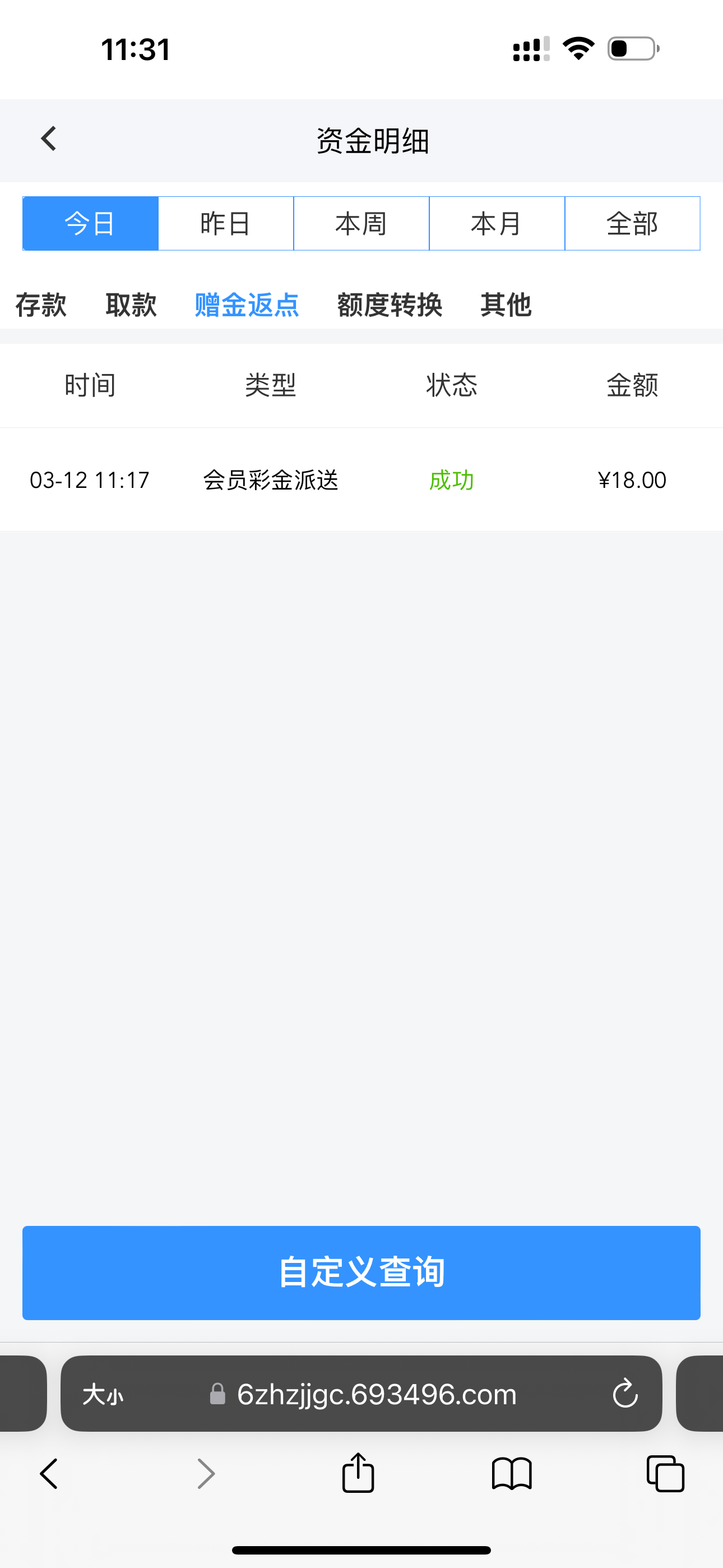Open the 存款 category
This screenshot has height=1568, width=723.
[41, 305]
